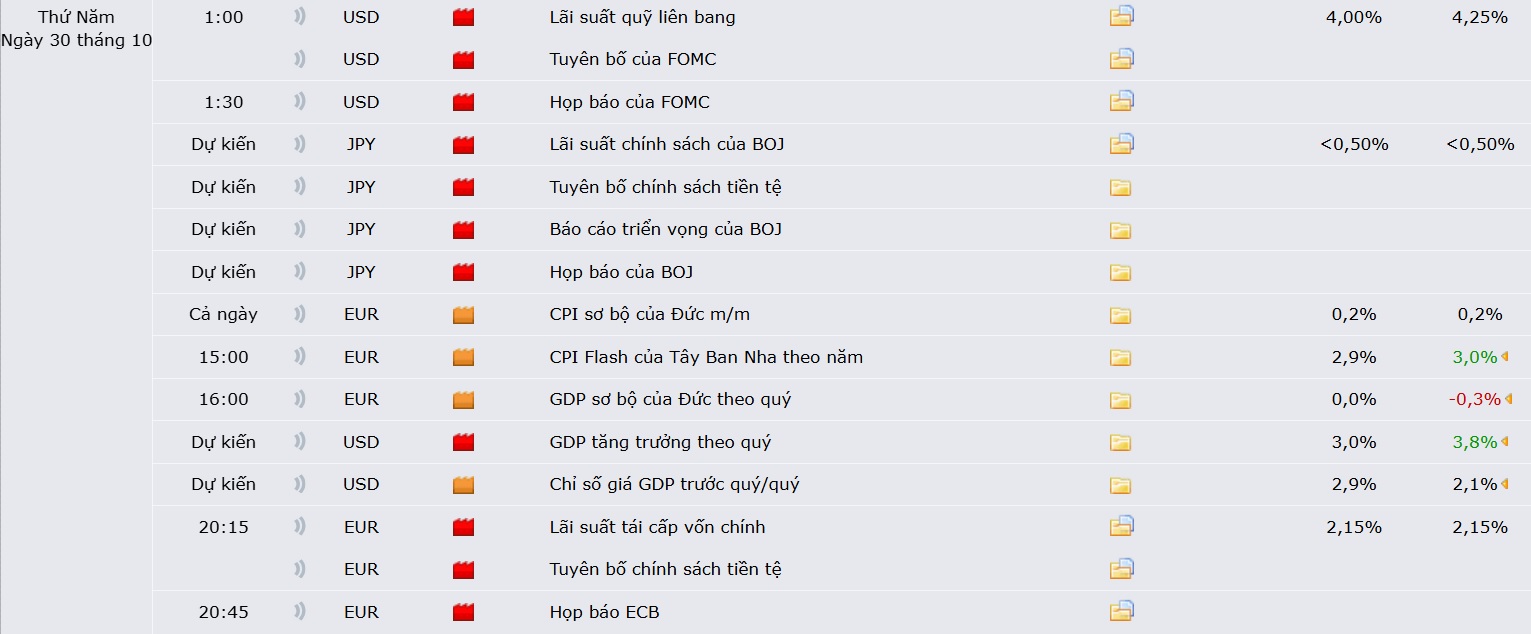Set alert sound icon for GDP tăng trưởng theo quý
Viewport: 1531px width, 634px height.
(299, 442)
